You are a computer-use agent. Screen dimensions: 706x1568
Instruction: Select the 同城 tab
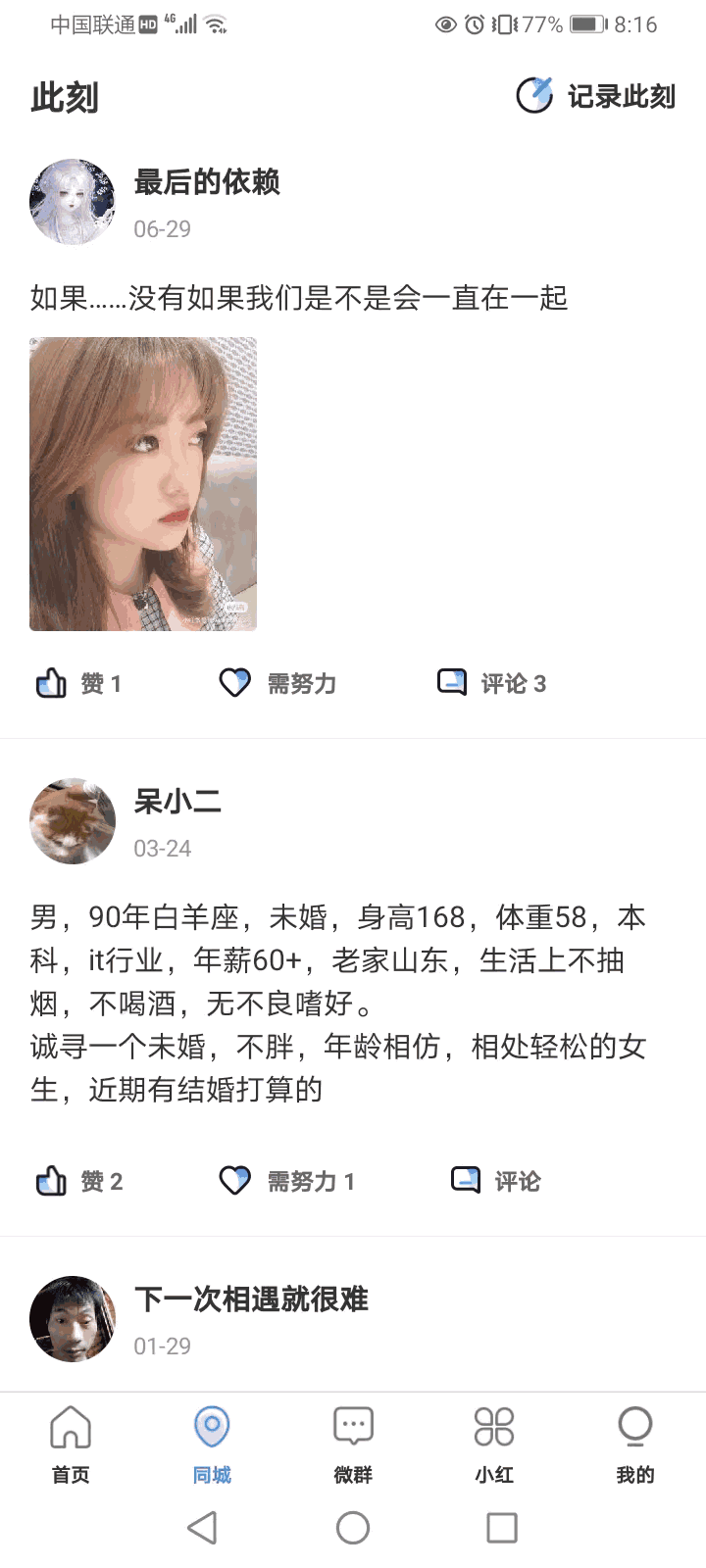click(x=212, y=1443)
